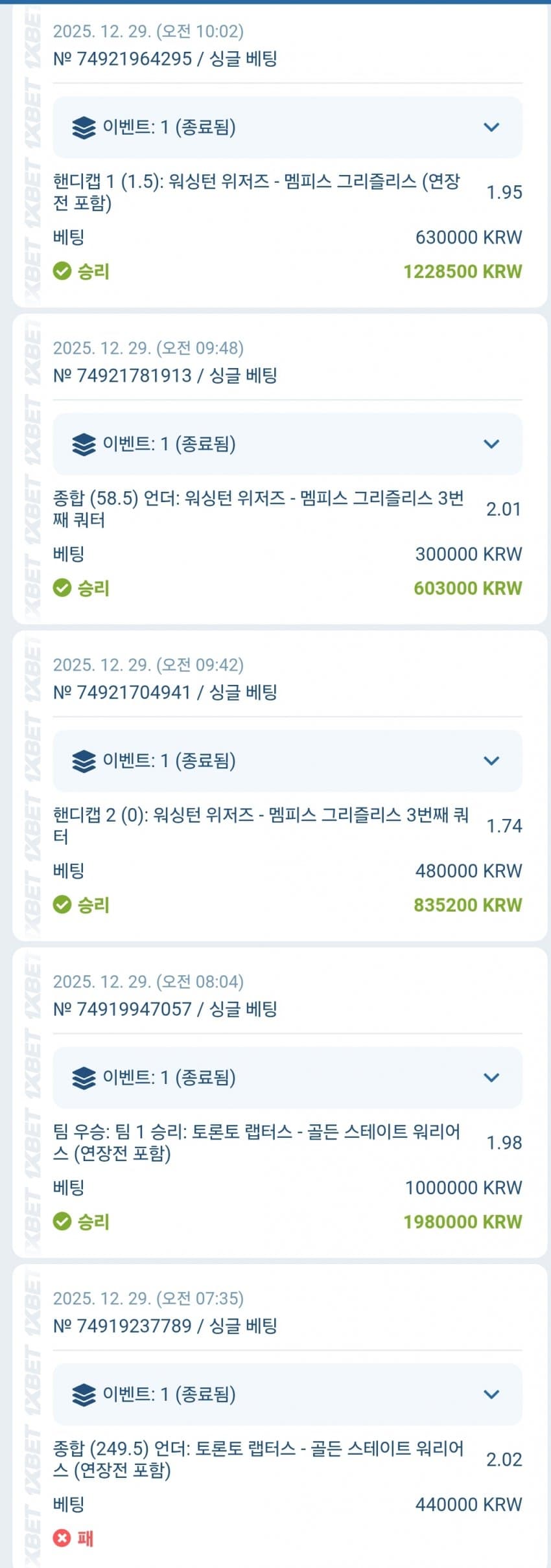Expand events of bet № 74921781913

491,444
